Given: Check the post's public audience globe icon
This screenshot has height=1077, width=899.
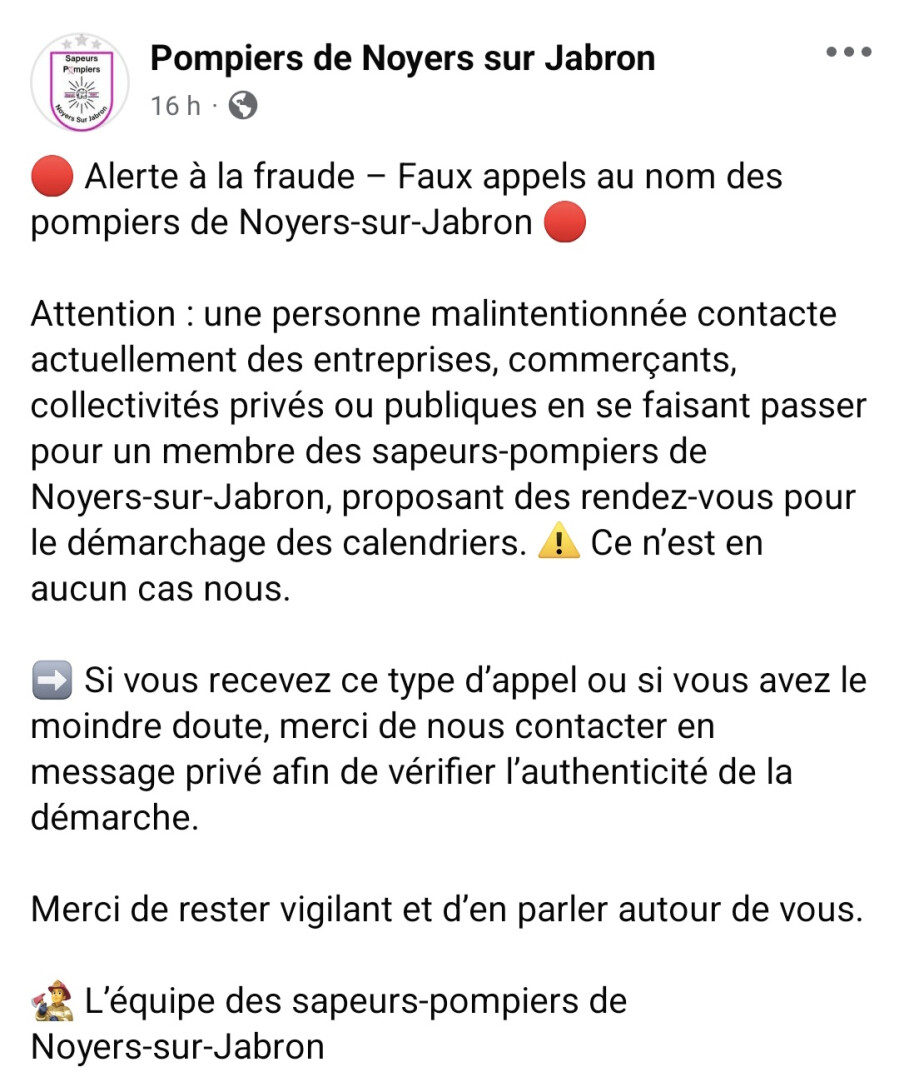Looking at the screenshot, I should point(242,106).
